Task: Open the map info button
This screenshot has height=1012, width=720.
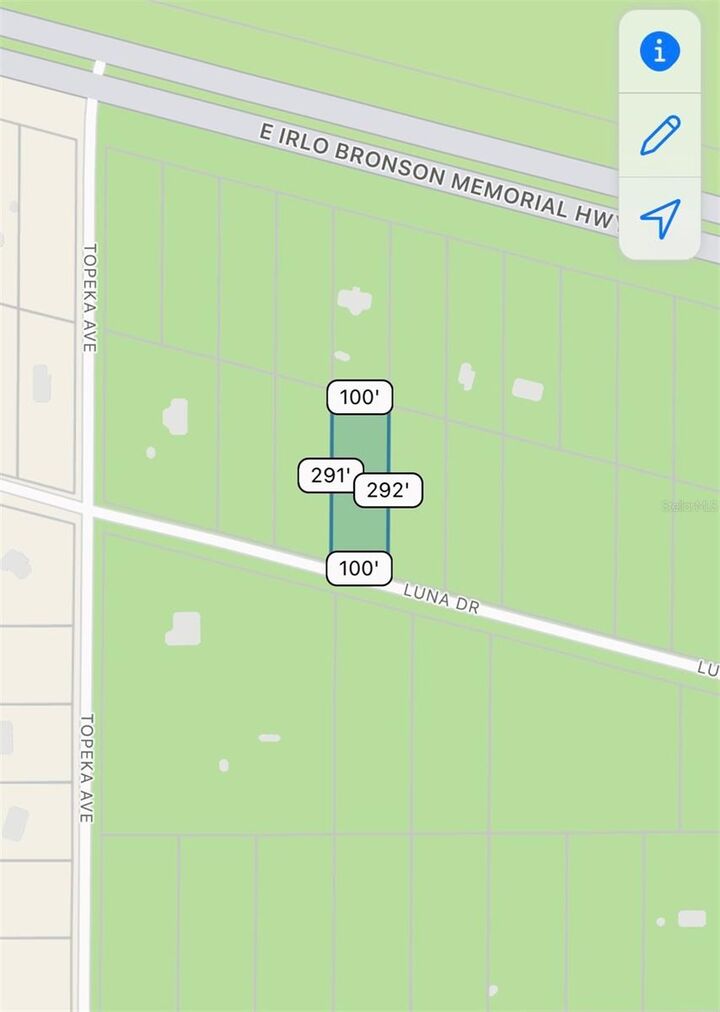Action: click(660, 51)
